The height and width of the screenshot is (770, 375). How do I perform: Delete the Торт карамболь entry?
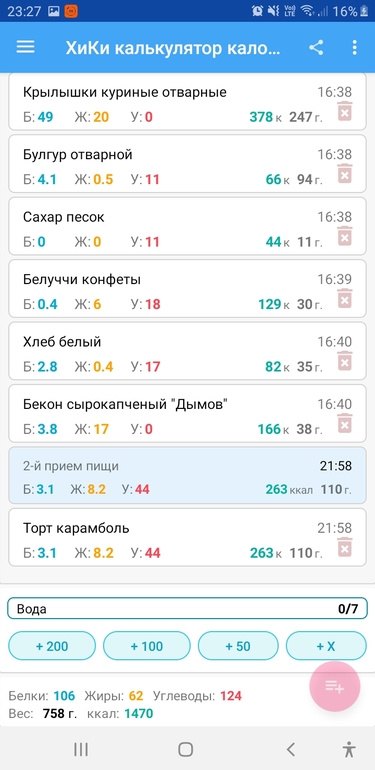coord(345,547)
